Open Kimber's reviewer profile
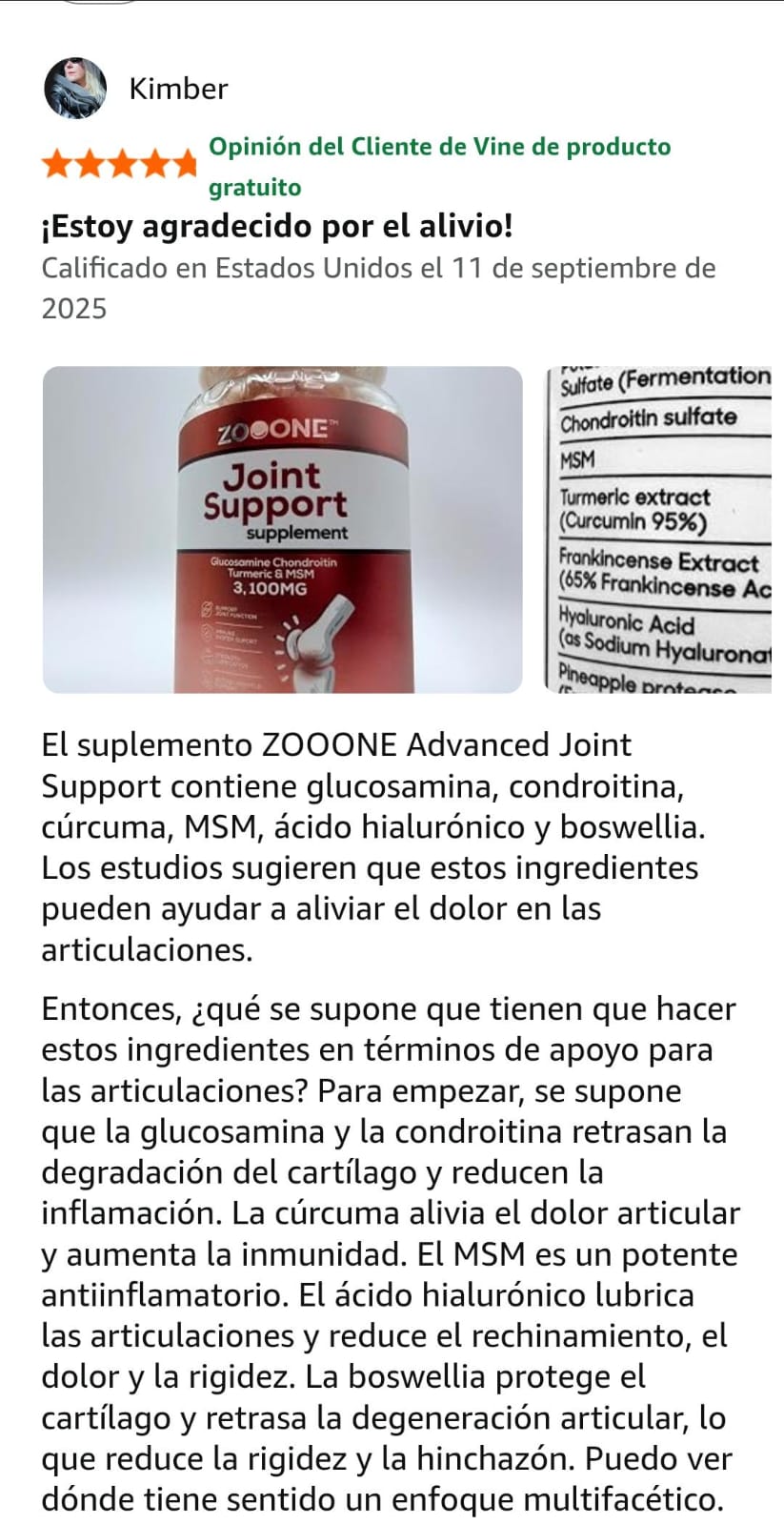The height and width of the screenshot is (1525, 784). [136, 89]
